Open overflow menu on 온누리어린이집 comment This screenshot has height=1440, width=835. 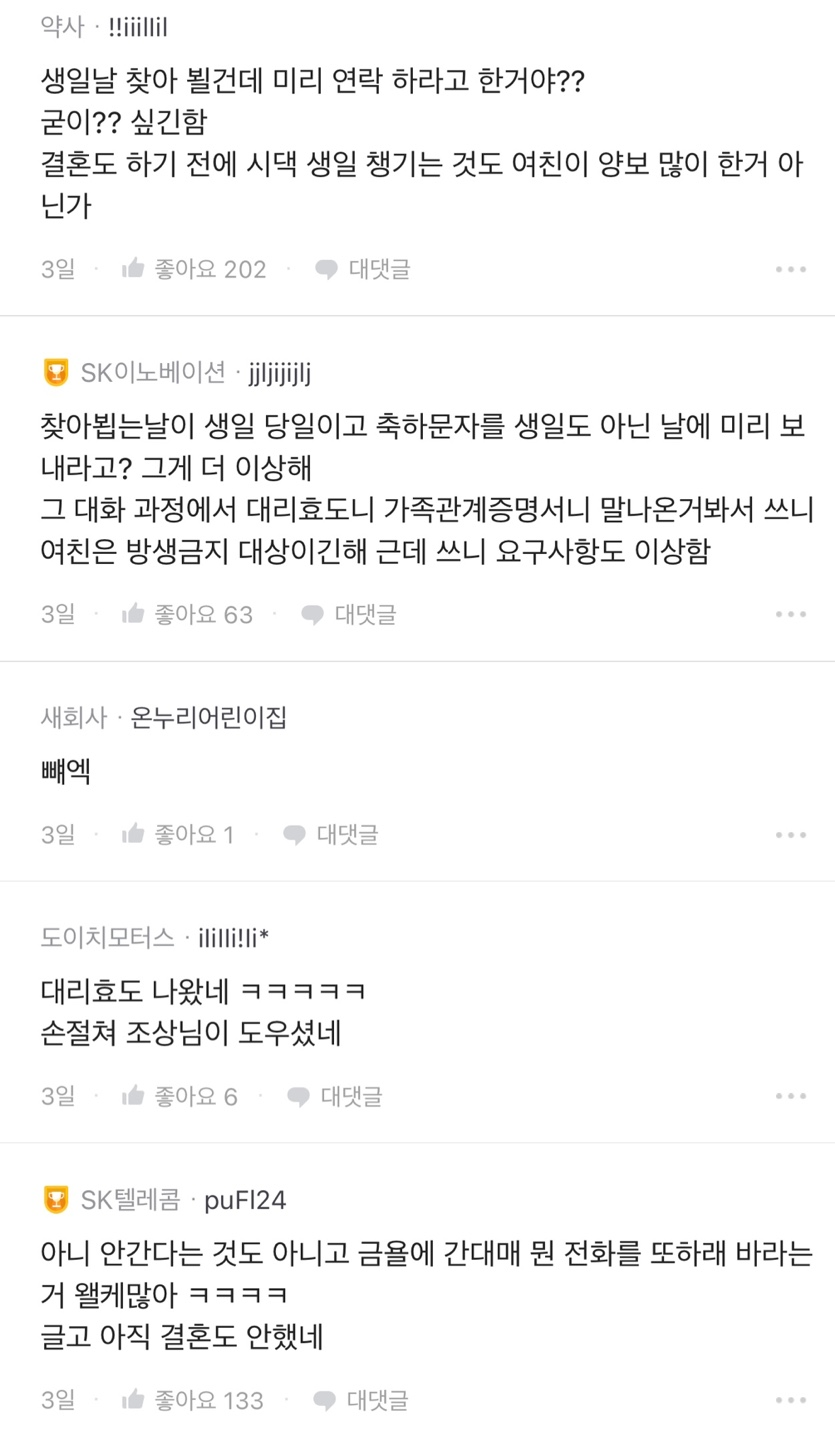(x=790, y=834)
